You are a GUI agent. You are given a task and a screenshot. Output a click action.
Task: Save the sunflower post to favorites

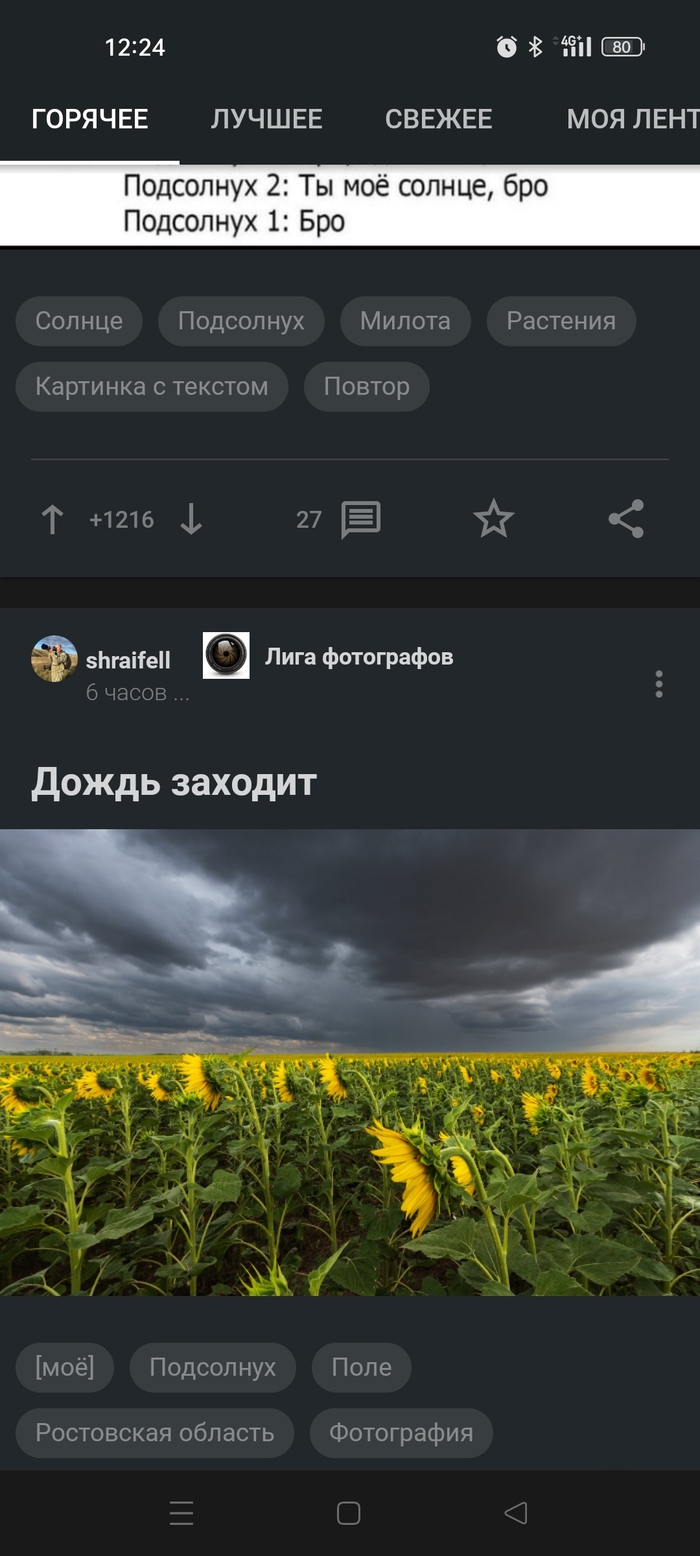[493, 519]
